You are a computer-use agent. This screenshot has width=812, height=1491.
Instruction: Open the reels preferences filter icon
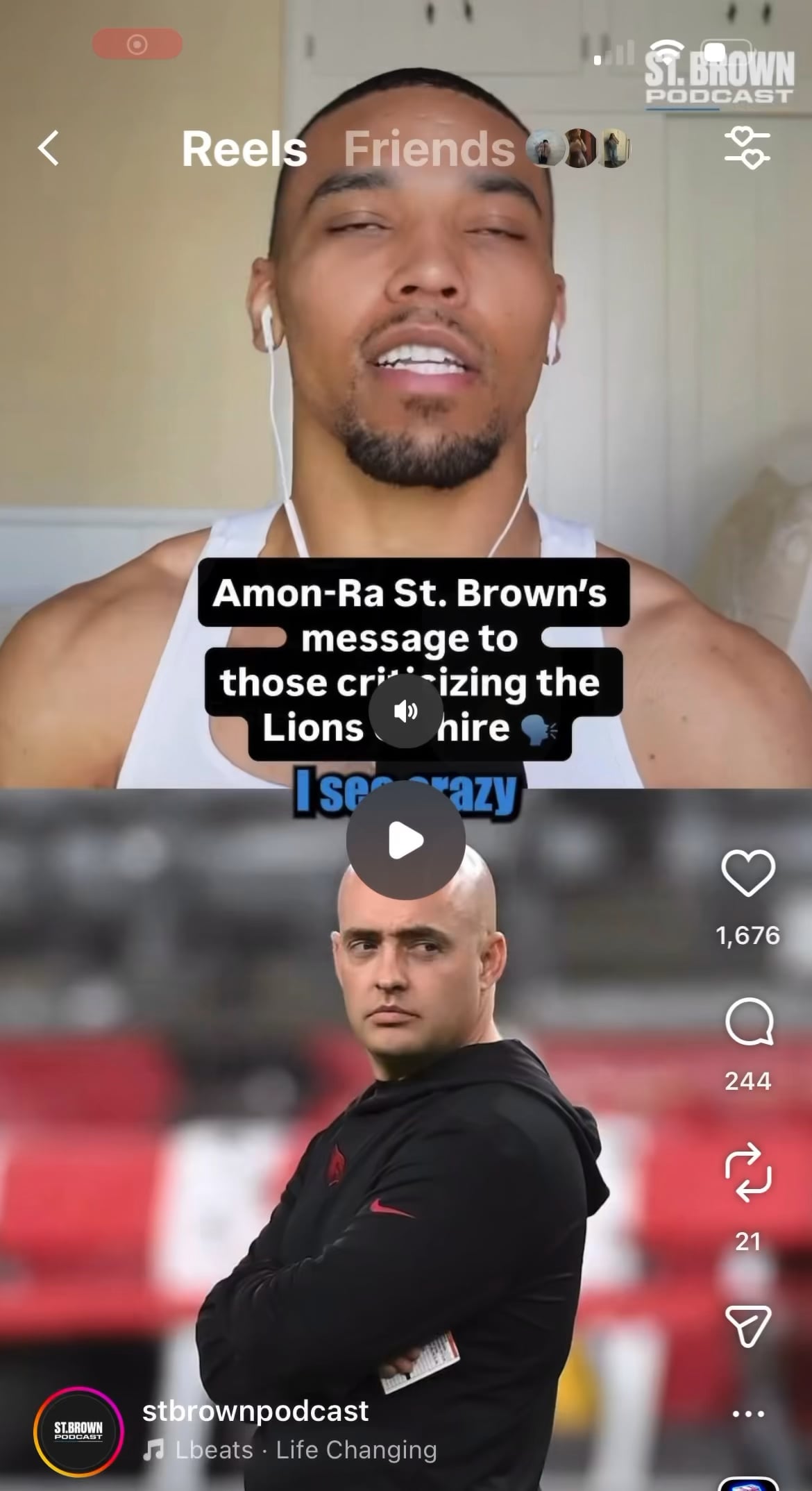point(747,149)
